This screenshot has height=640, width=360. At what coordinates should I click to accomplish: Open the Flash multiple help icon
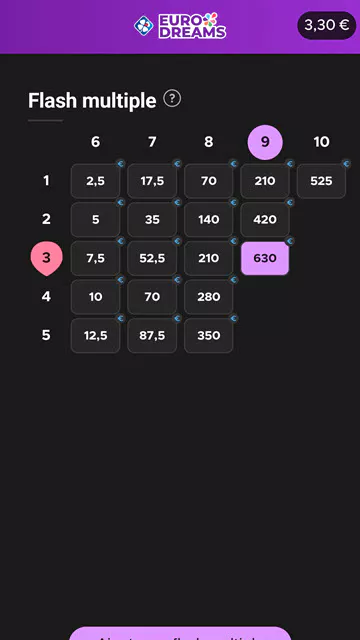pyautogui.click(x=172, y=99)
